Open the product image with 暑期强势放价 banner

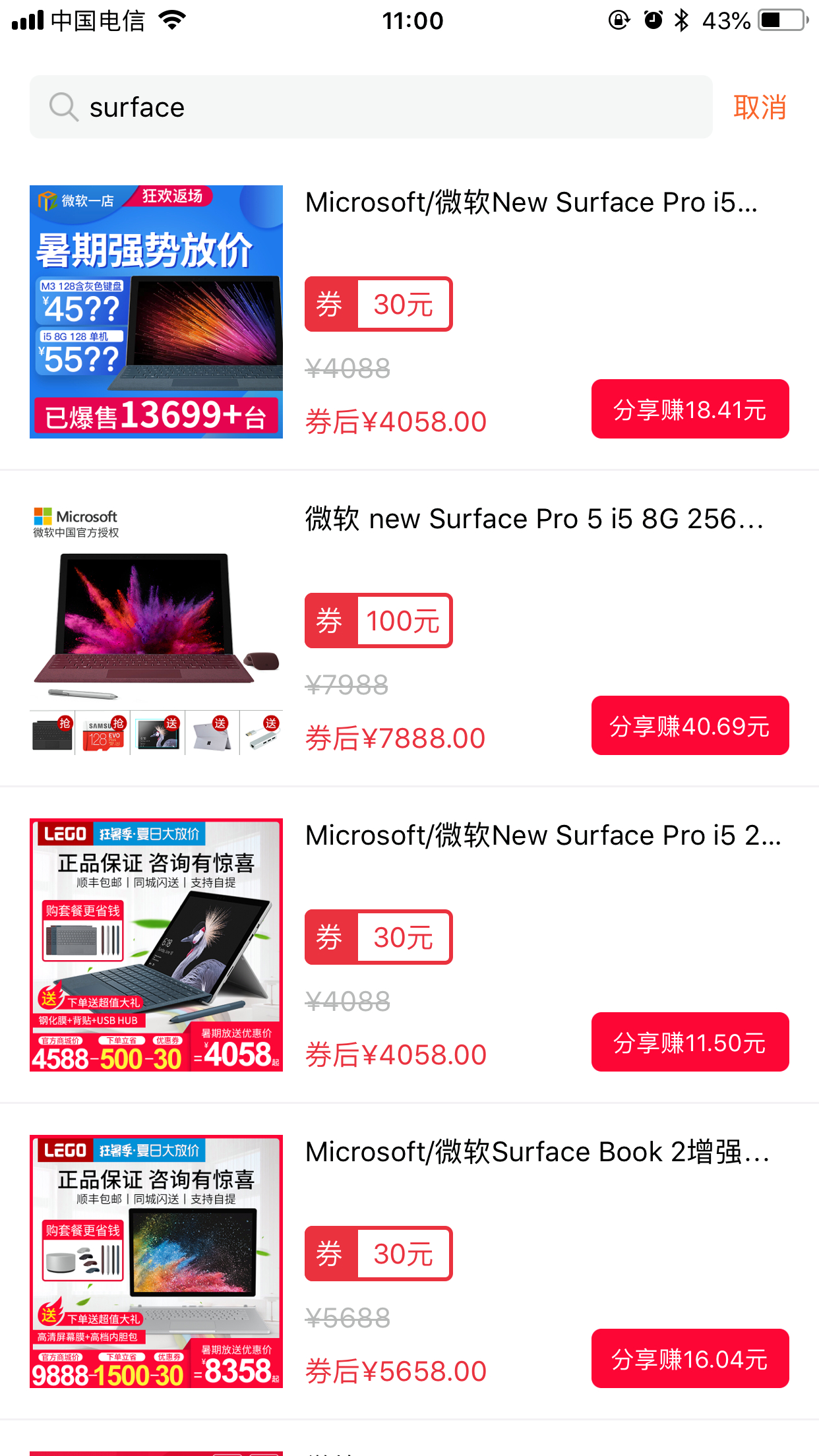click(156, 312)
